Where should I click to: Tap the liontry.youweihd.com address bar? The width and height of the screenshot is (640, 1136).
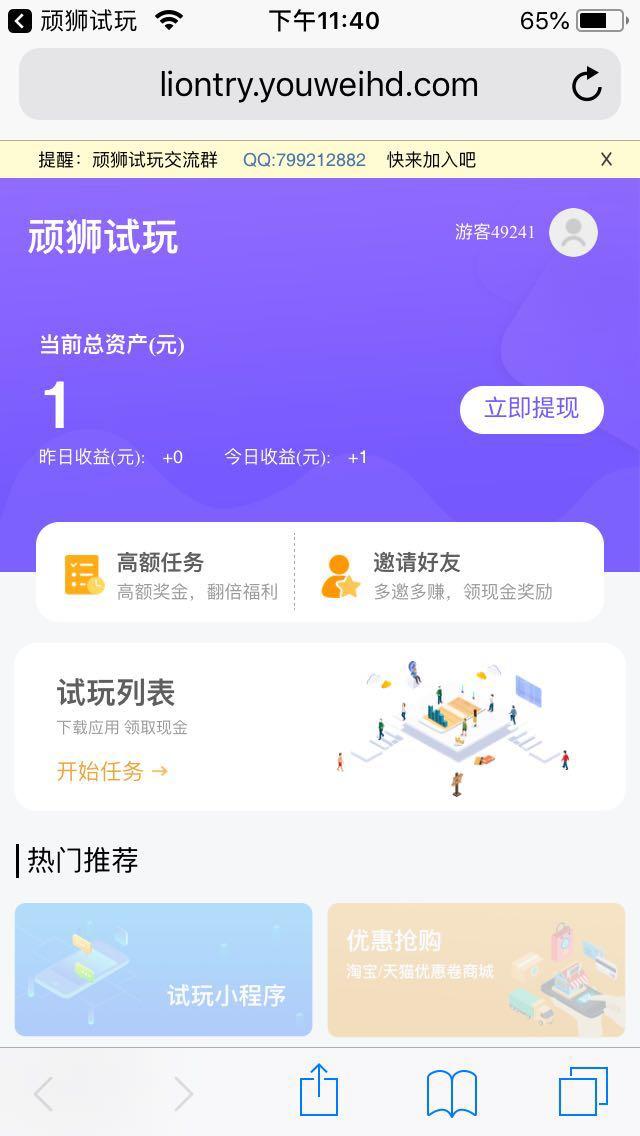318,85
